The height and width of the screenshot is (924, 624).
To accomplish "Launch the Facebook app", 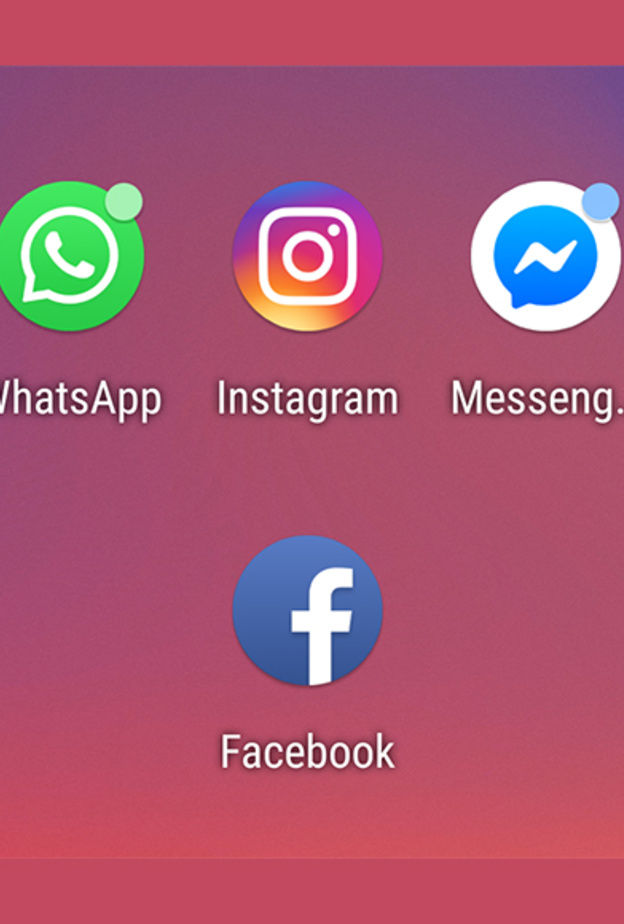I will coord(307,610).
